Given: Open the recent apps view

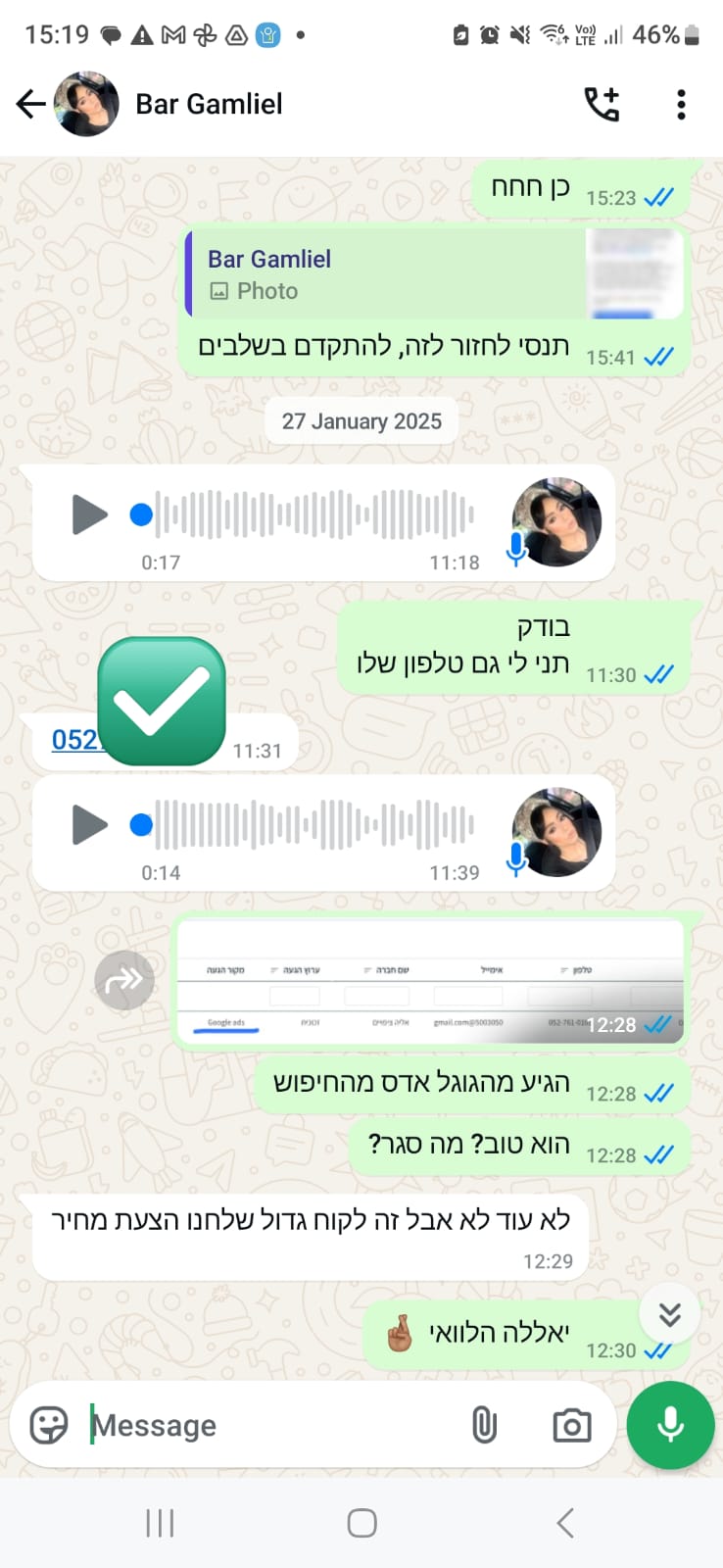Looking at the screenshot, I should point(160,1523).
